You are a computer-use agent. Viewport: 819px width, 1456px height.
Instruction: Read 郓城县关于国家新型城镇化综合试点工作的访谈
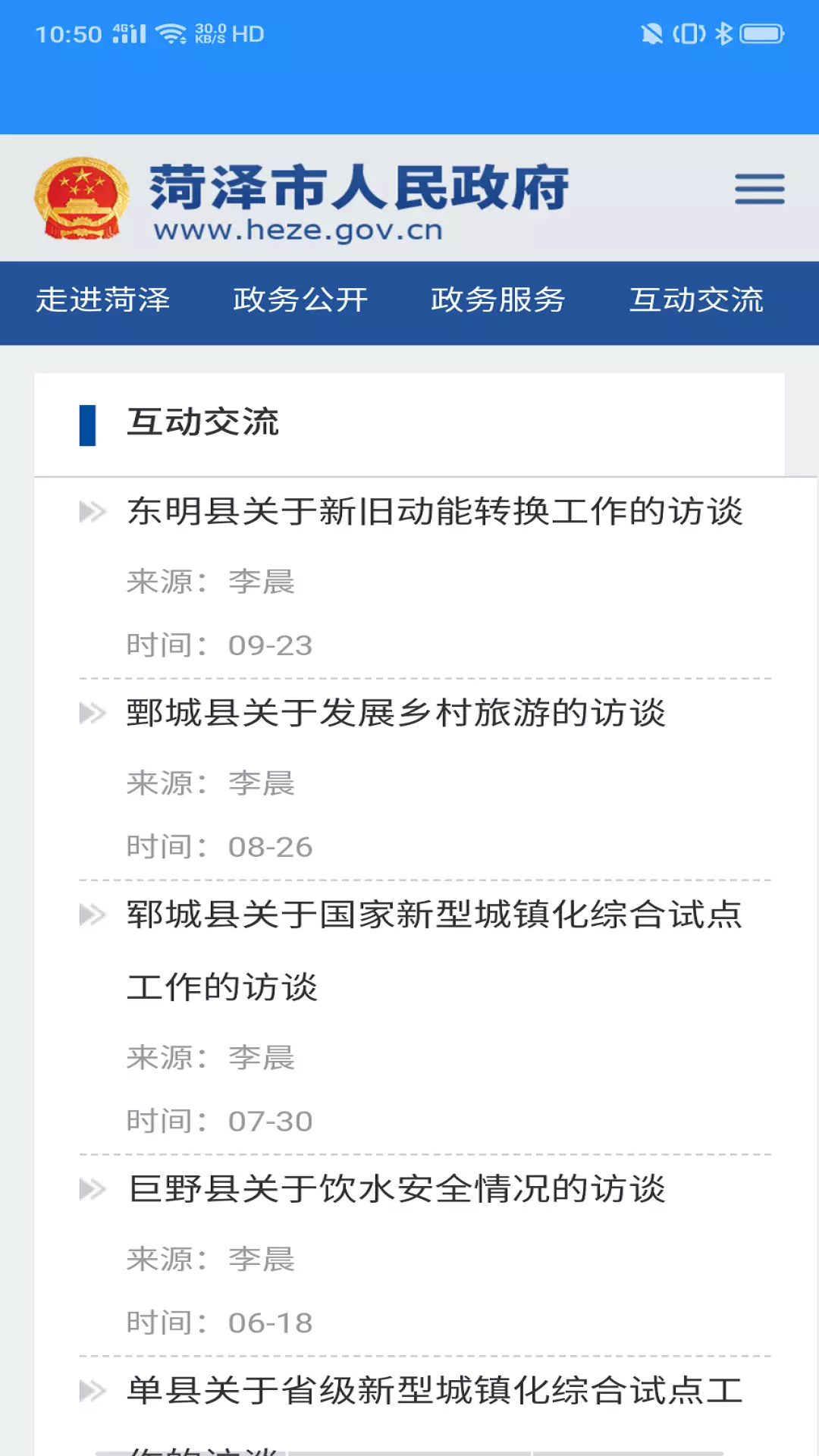point(435,951)
